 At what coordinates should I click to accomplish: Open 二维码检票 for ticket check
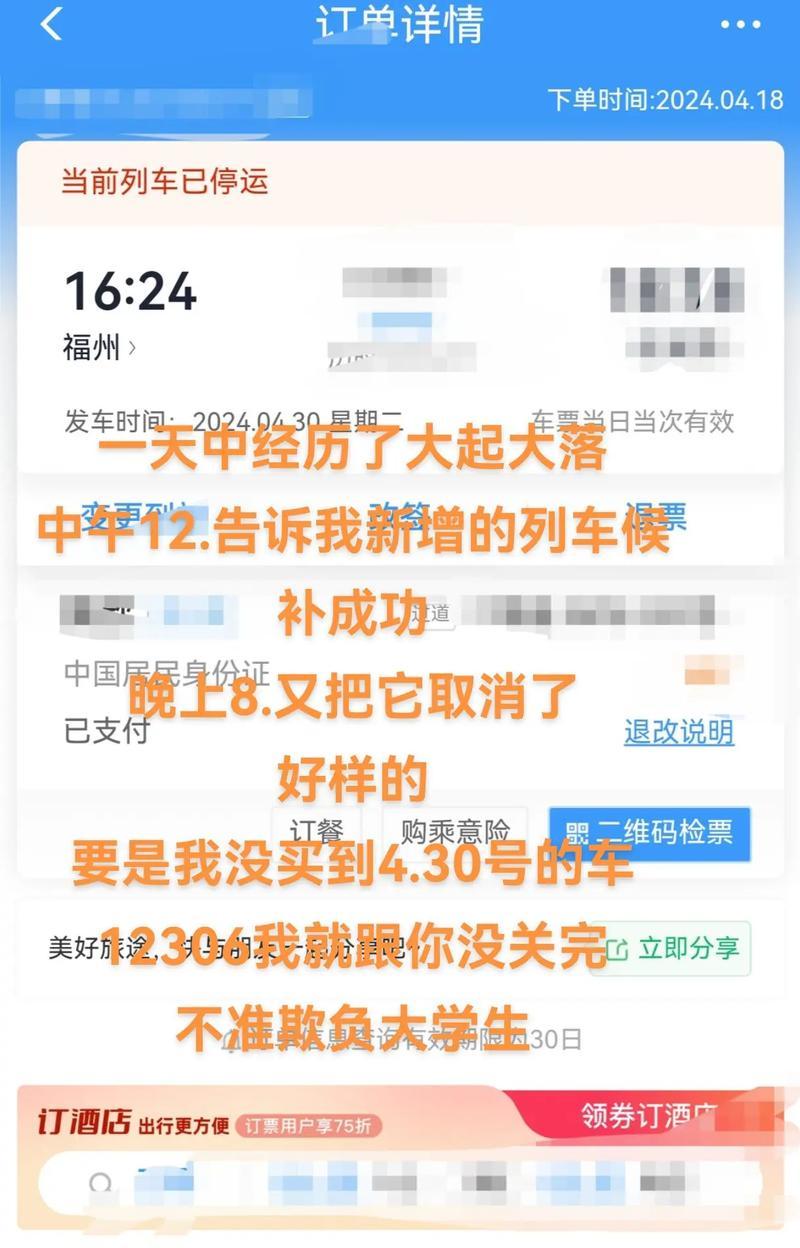coord(650,832)
